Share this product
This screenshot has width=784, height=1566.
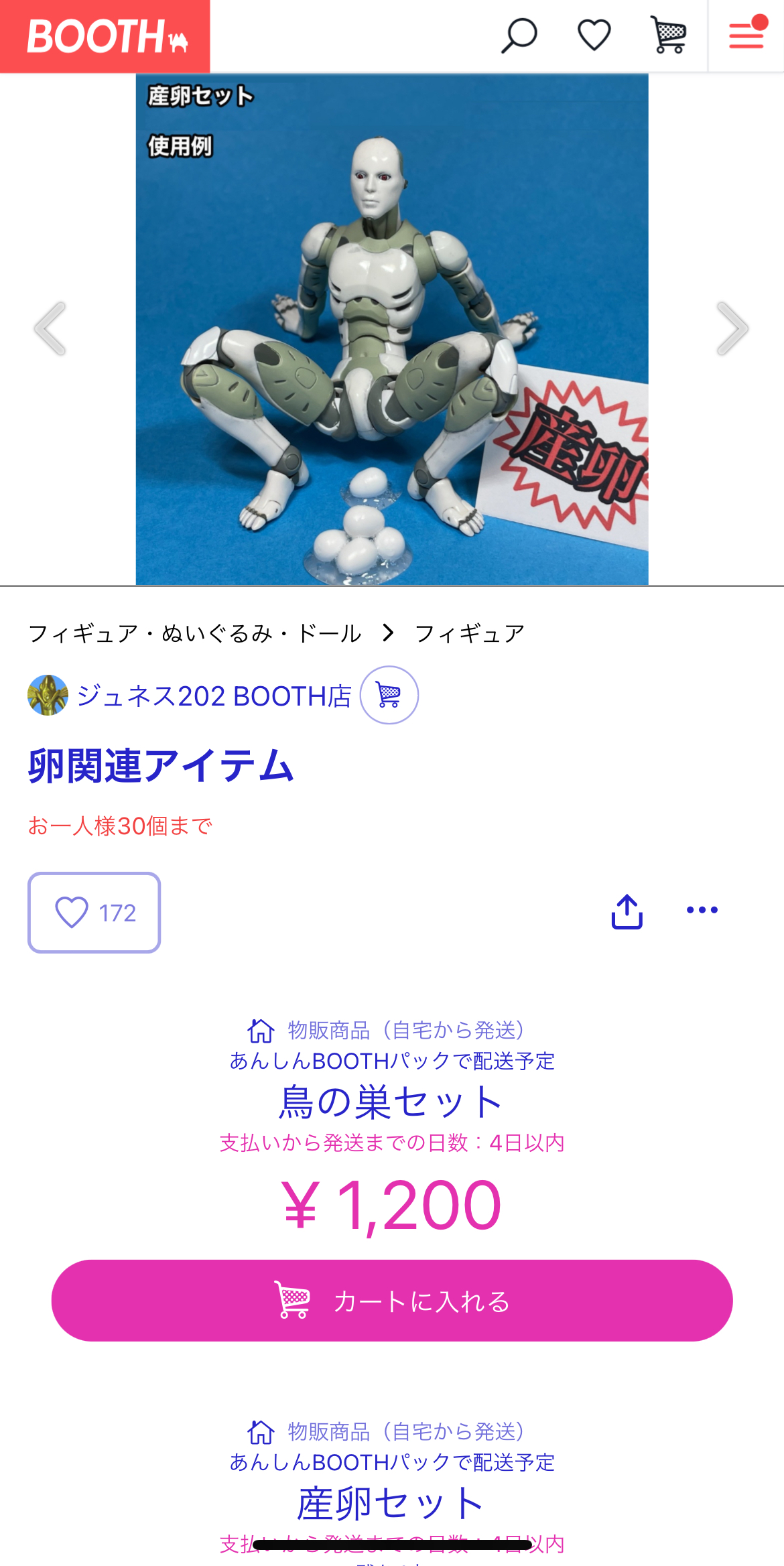click(x=627, y=911)
